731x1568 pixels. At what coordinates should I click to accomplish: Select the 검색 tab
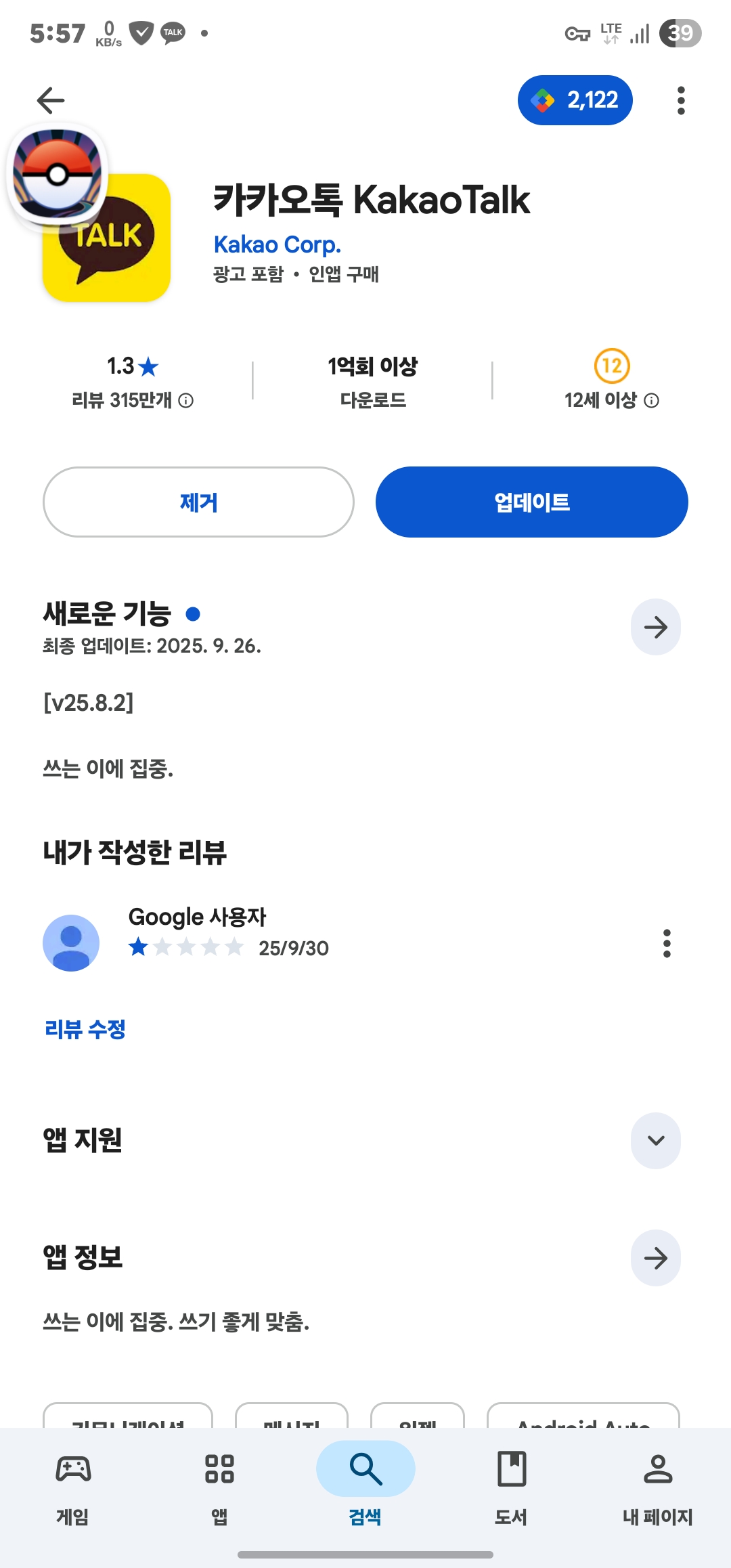[x=365, y=1483]
